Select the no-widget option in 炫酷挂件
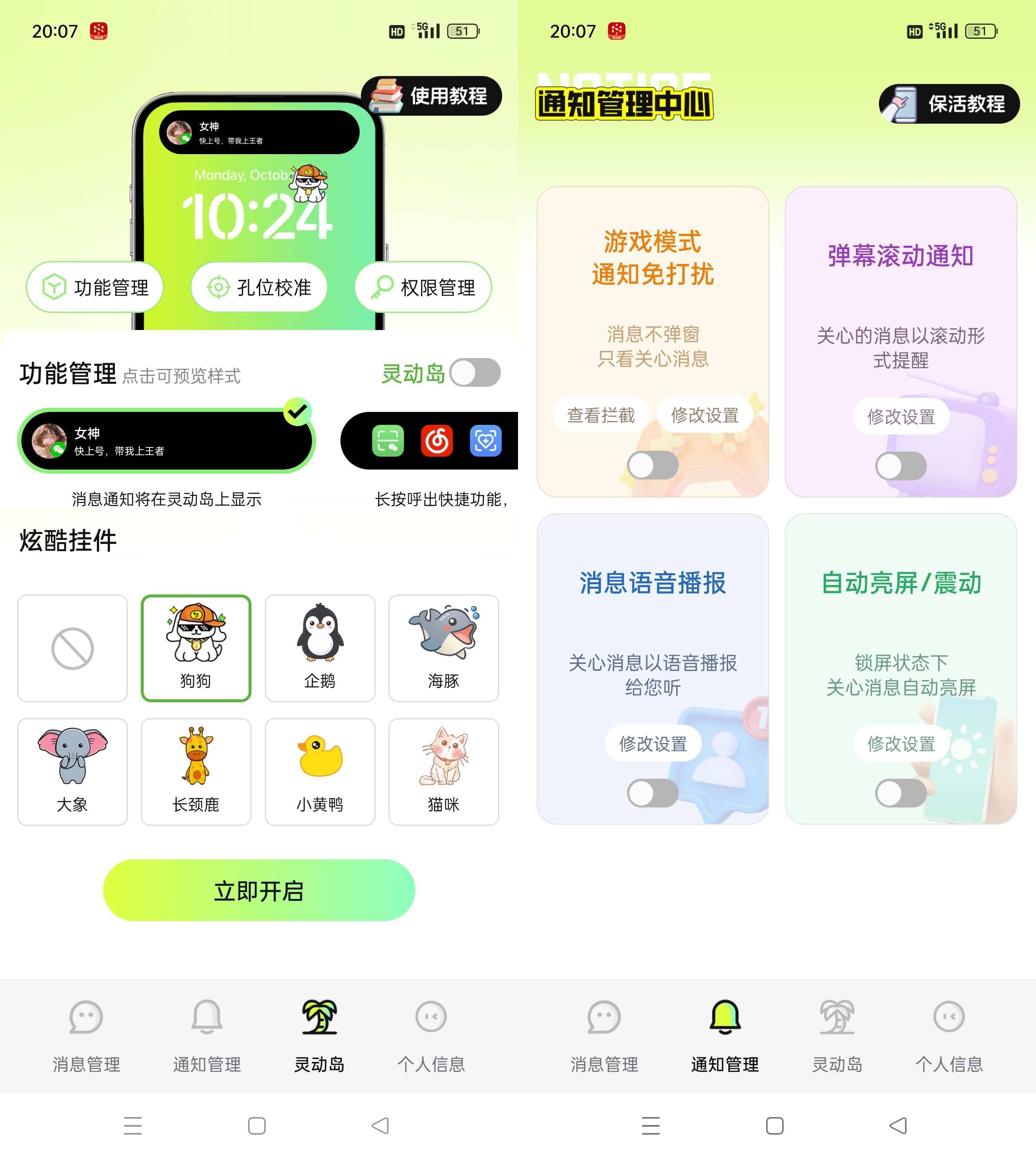Screen dimensions: 1036x1158 (72, 648)
